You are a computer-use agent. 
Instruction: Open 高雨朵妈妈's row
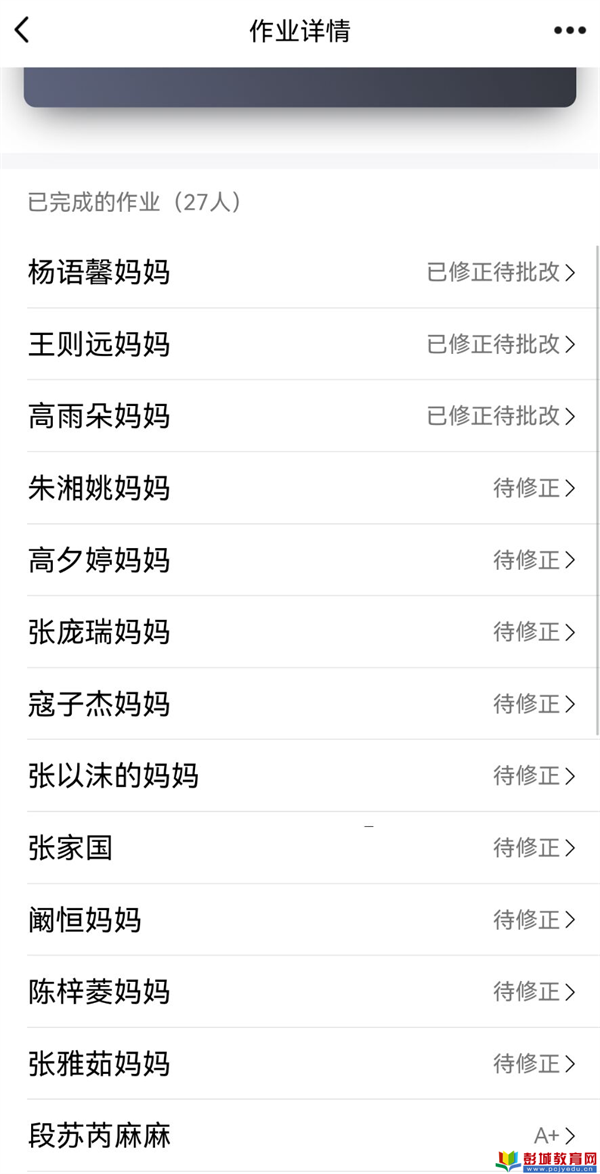pyautogui.click(x=300, y=416)
